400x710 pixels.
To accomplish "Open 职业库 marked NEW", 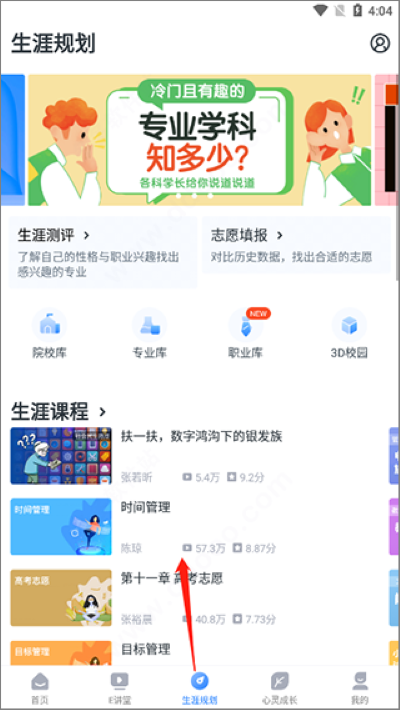I will point(246,333).
